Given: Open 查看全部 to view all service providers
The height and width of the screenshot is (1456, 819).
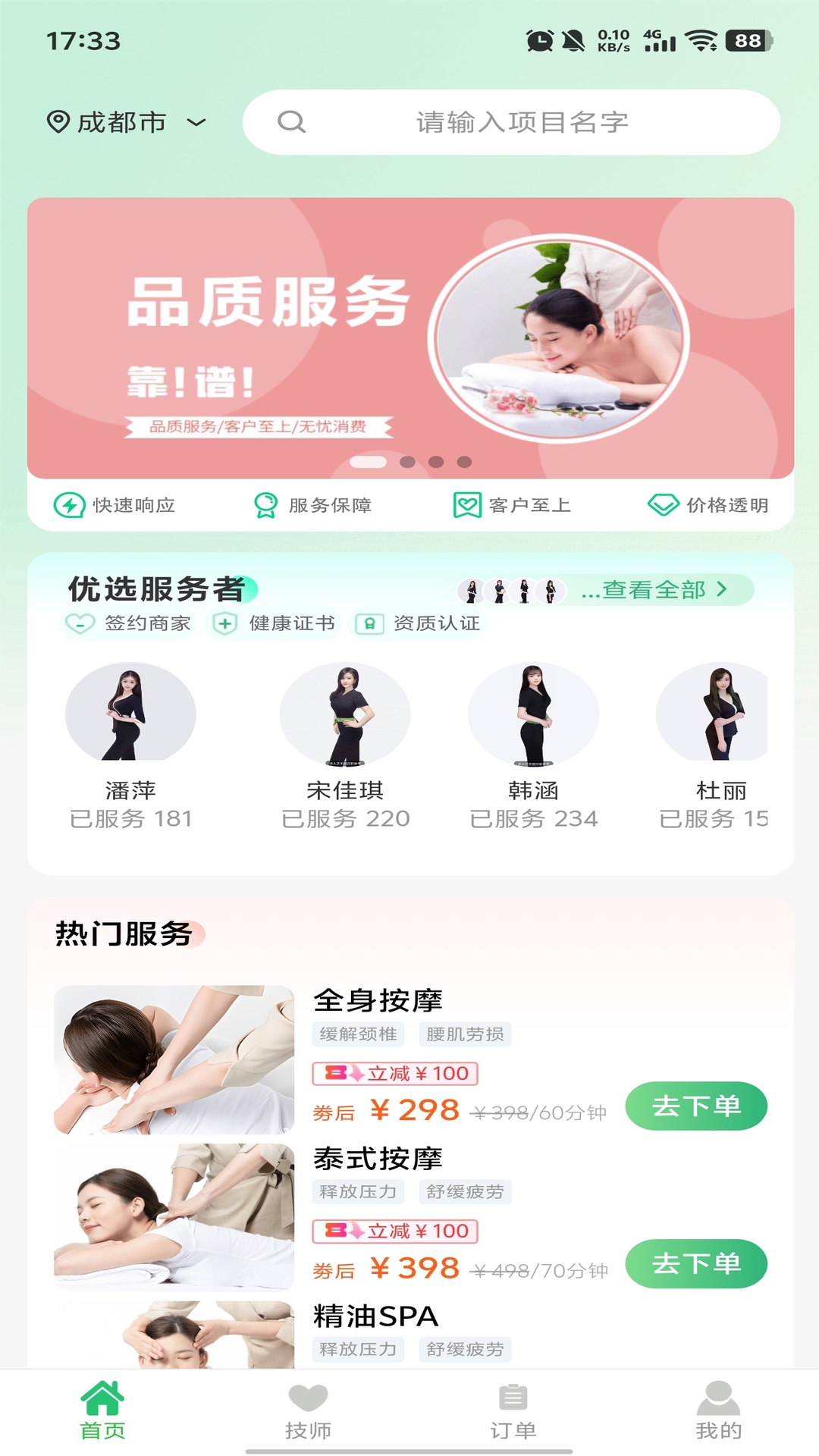Looking at the screenshot, I should pyautogui.click(x=654, y=589).
